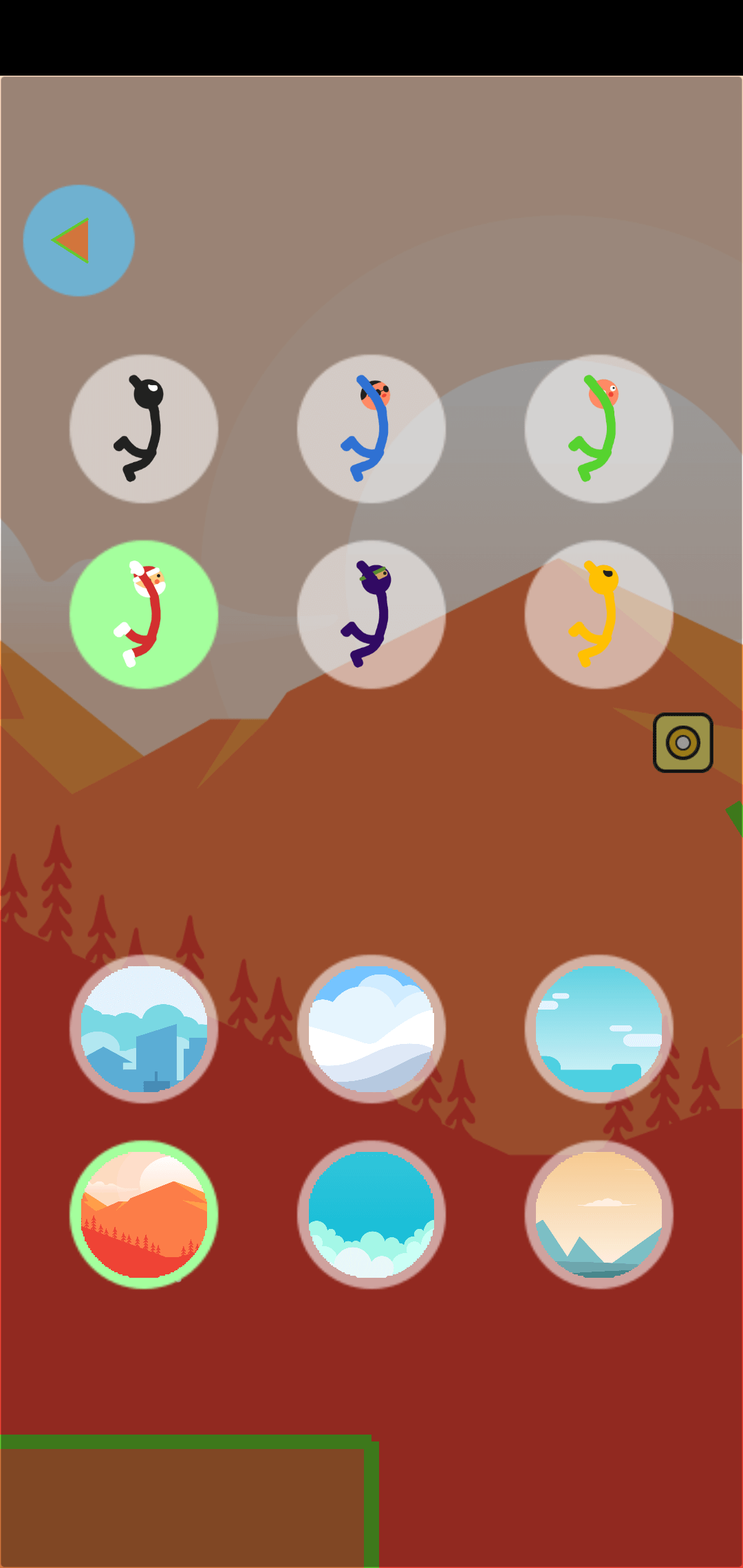Go back with the blue arrow button
Viewport: 743px width, 1568px height.
pos(79,241)
